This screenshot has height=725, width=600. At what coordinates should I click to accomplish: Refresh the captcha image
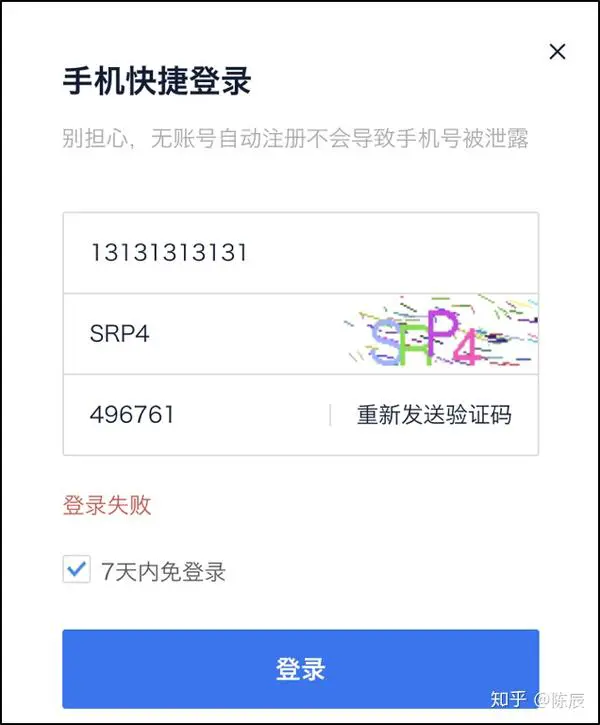(440, 334)
